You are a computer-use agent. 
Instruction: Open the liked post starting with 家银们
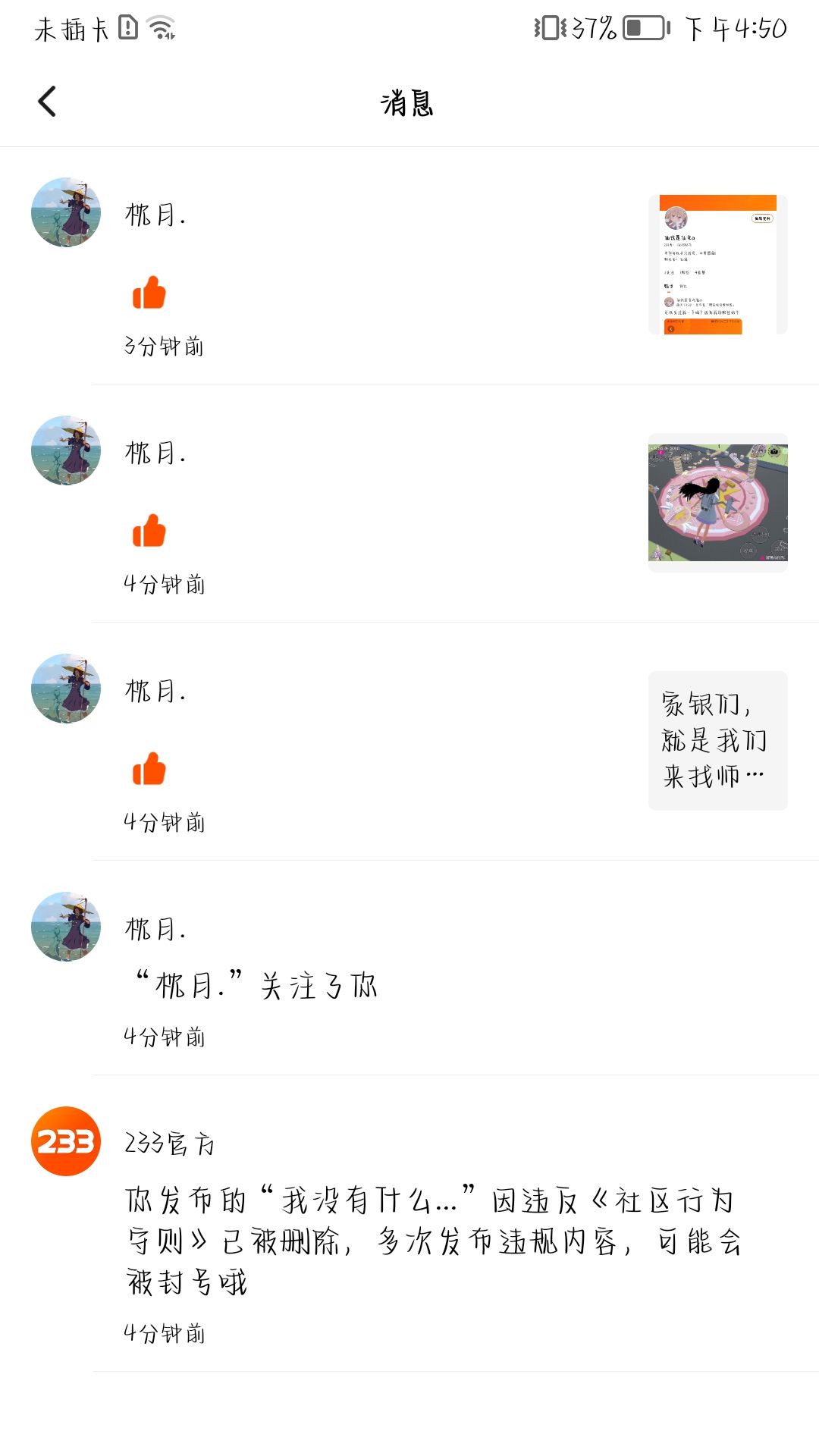coord(717,740)
